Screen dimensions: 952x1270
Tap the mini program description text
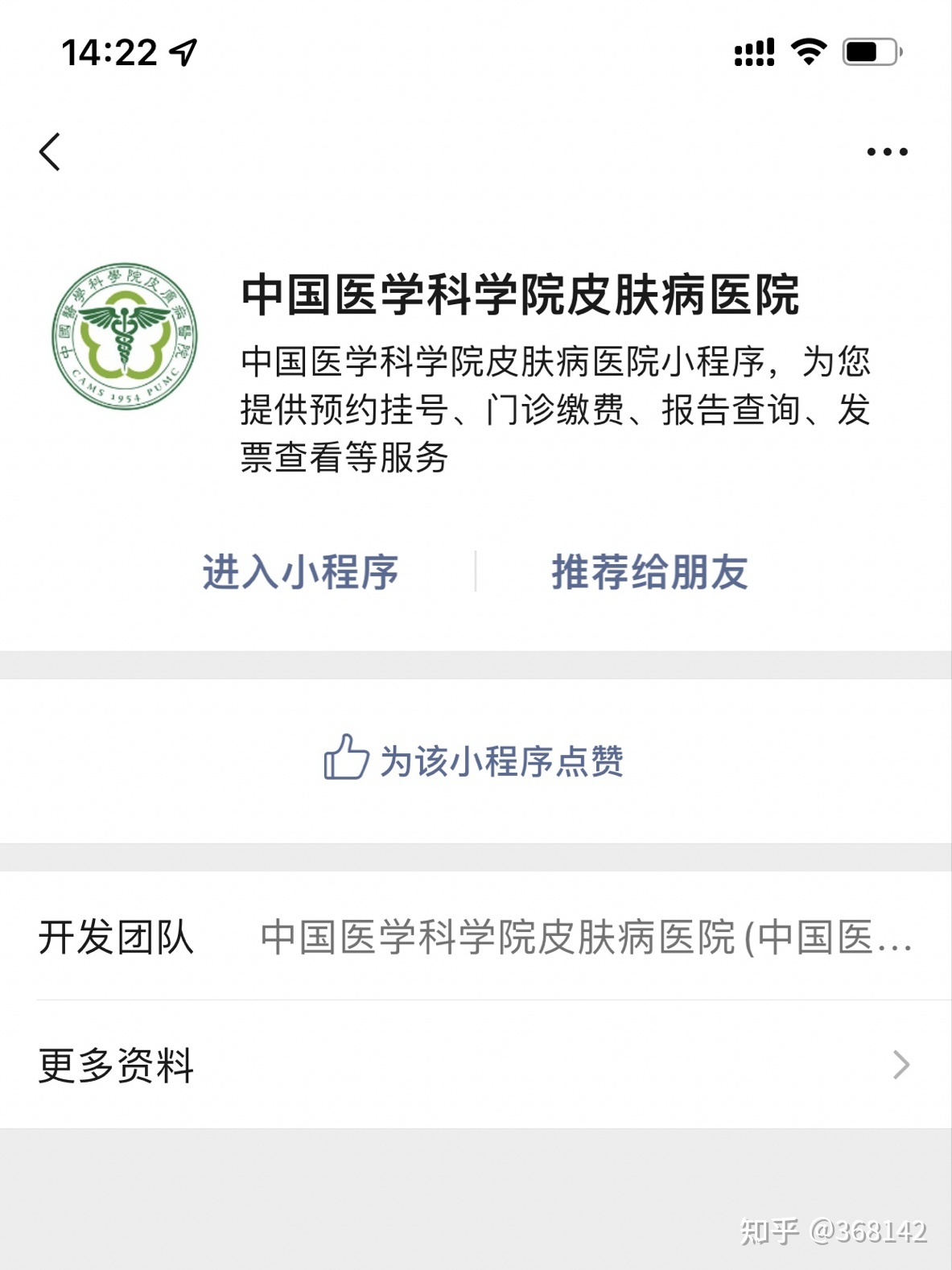click(x=555, y=406)
